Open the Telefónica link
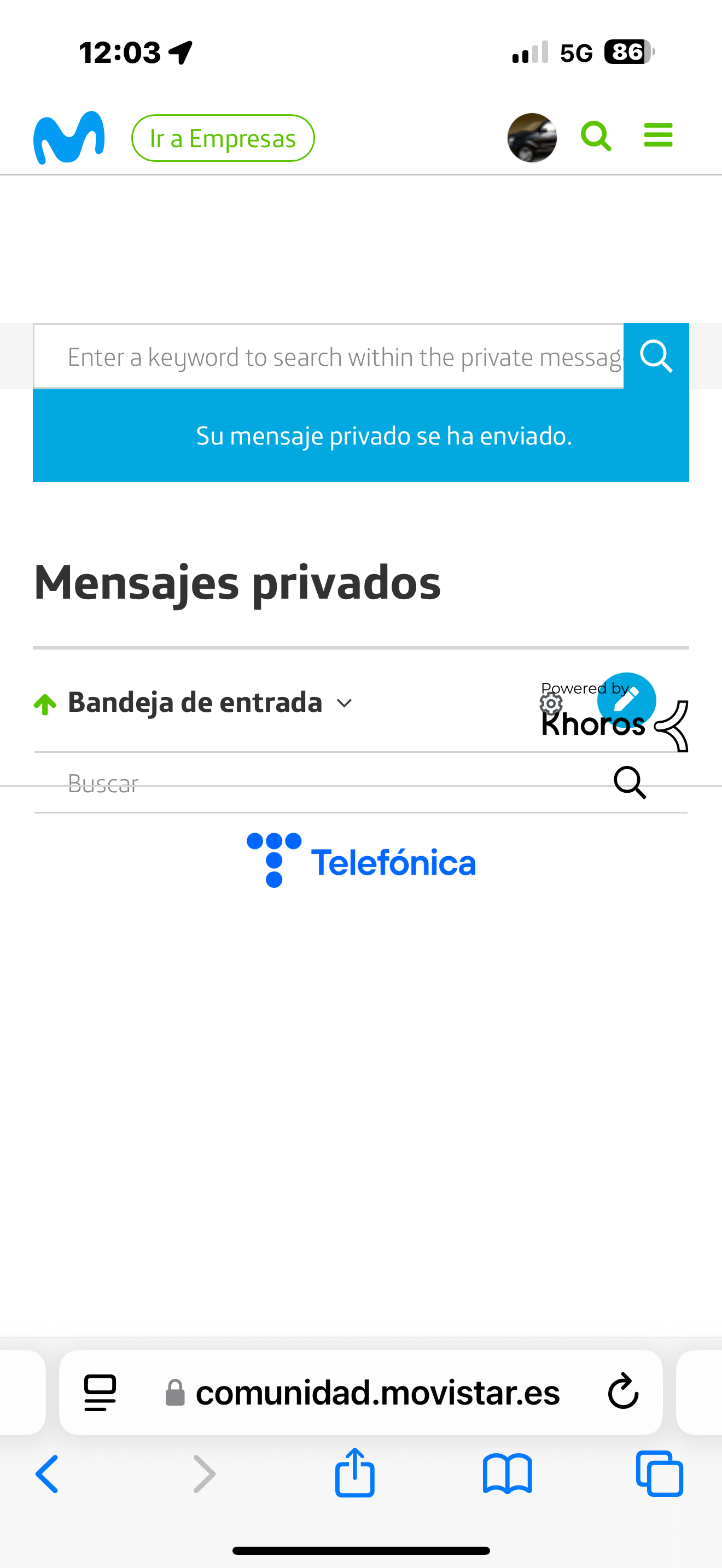Viewport: 722px width, 1568px height. pyautogui.click(x=361, y=861)
